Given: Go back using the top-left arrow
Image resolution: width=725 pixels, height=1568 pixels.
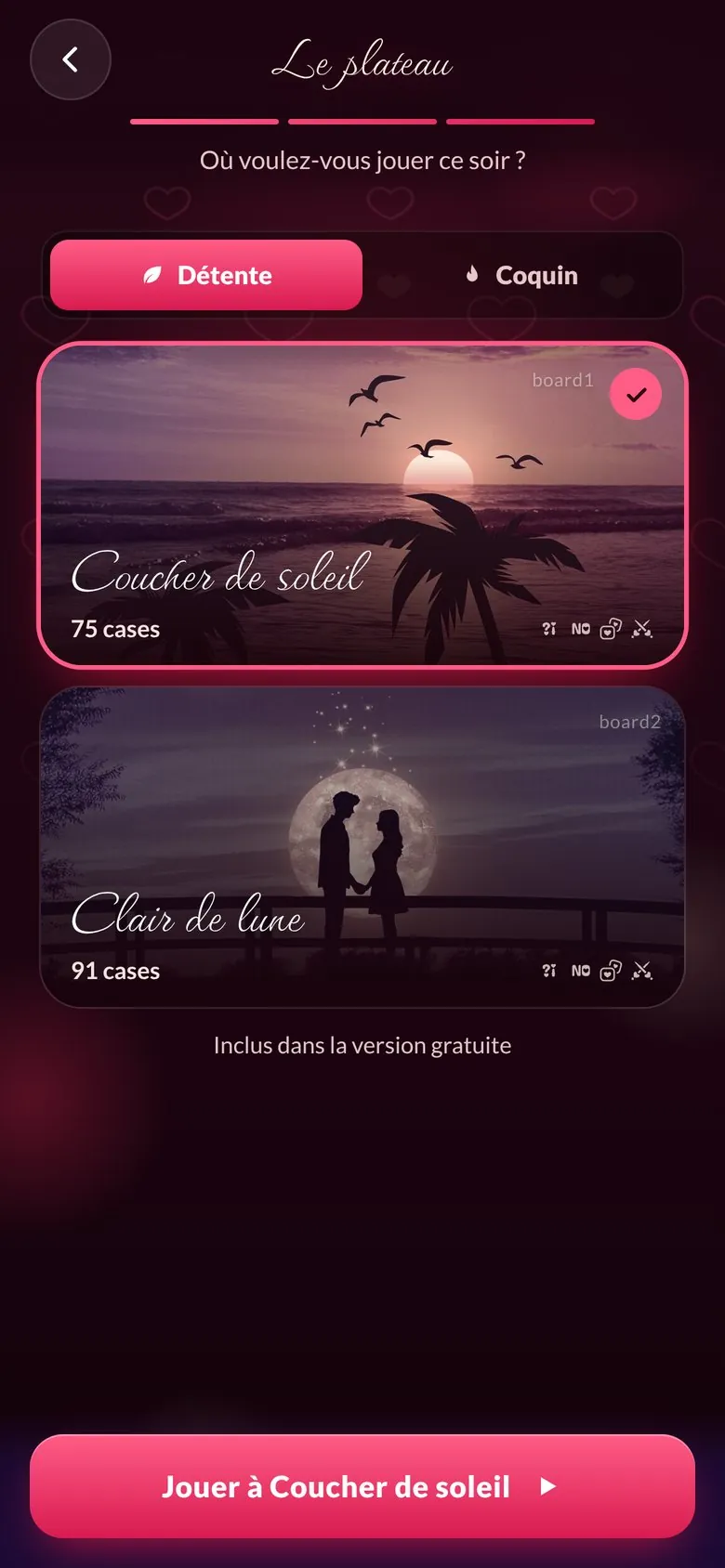Looking at the screenshot, I should (x=71, y=59).
